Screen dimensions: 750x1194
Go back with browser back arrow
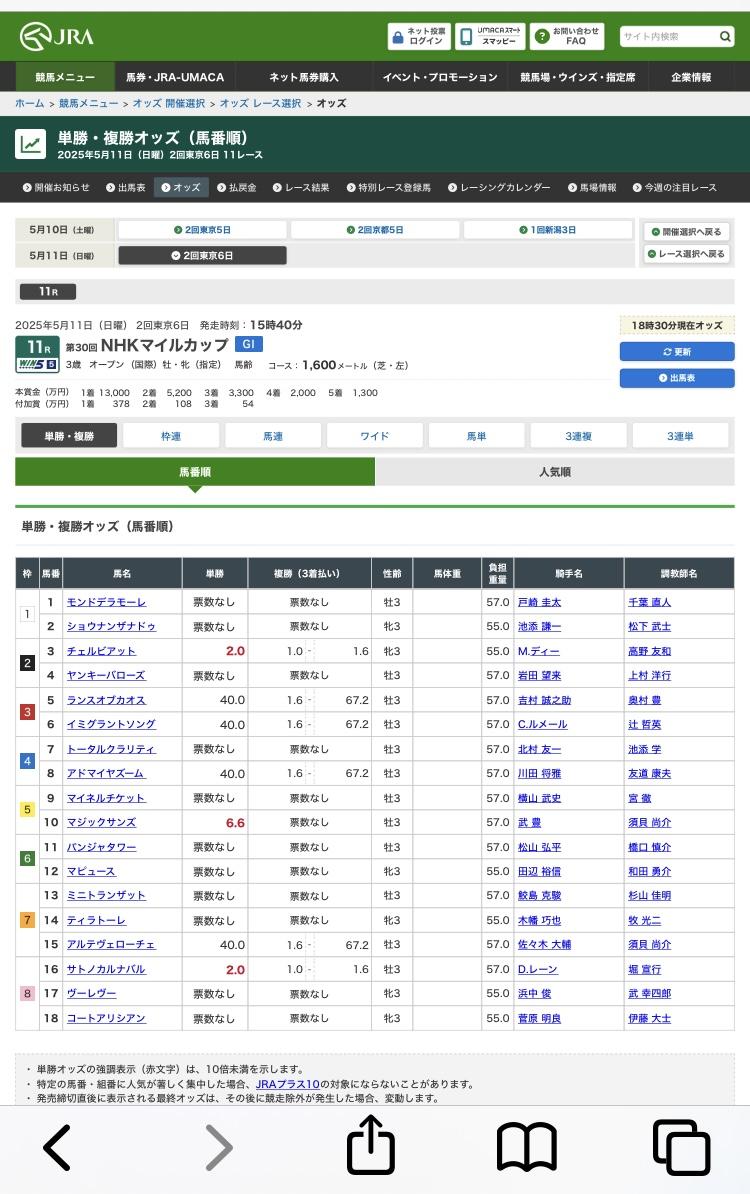point(57,1147)
